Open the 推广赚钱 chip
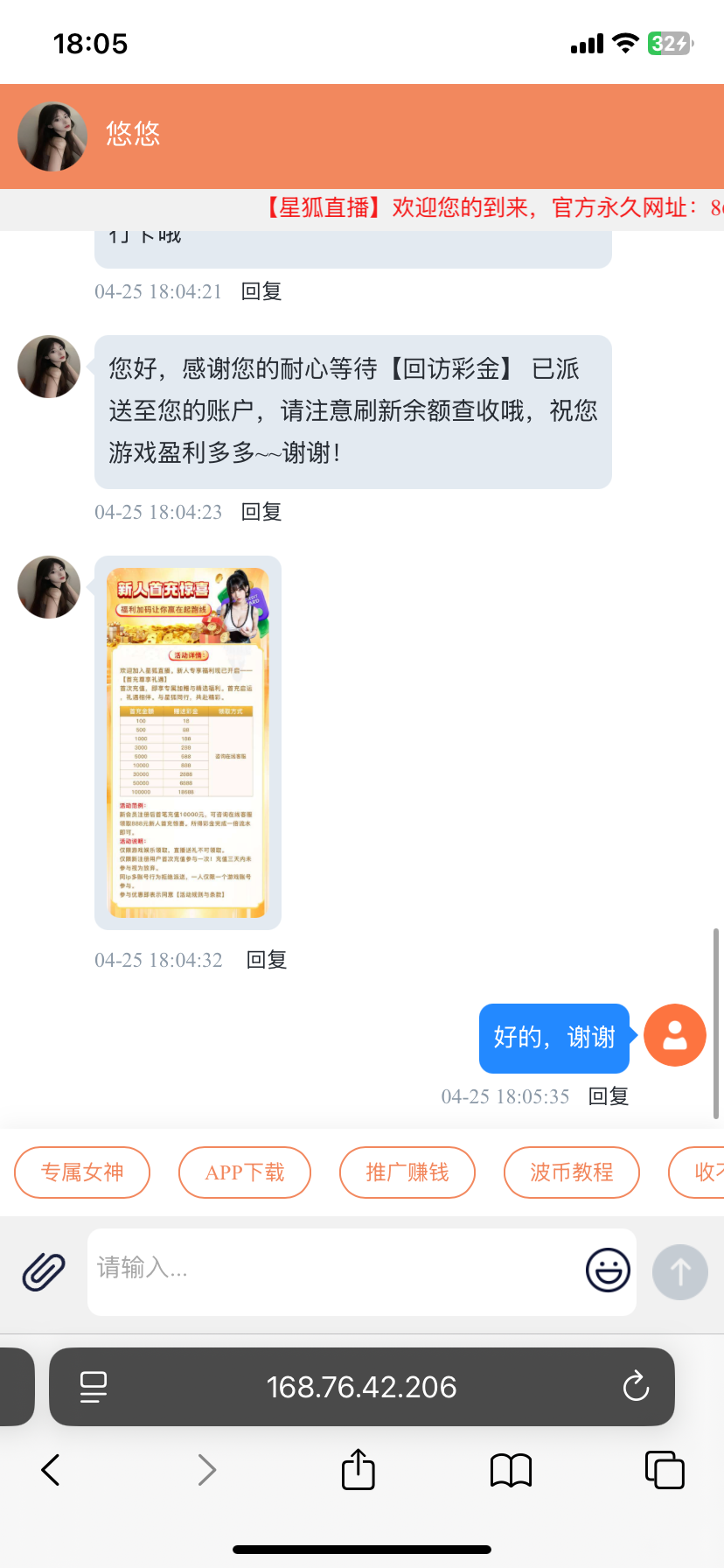The width and height of the screenshot is (724, 1568). tap(407, 1172)
